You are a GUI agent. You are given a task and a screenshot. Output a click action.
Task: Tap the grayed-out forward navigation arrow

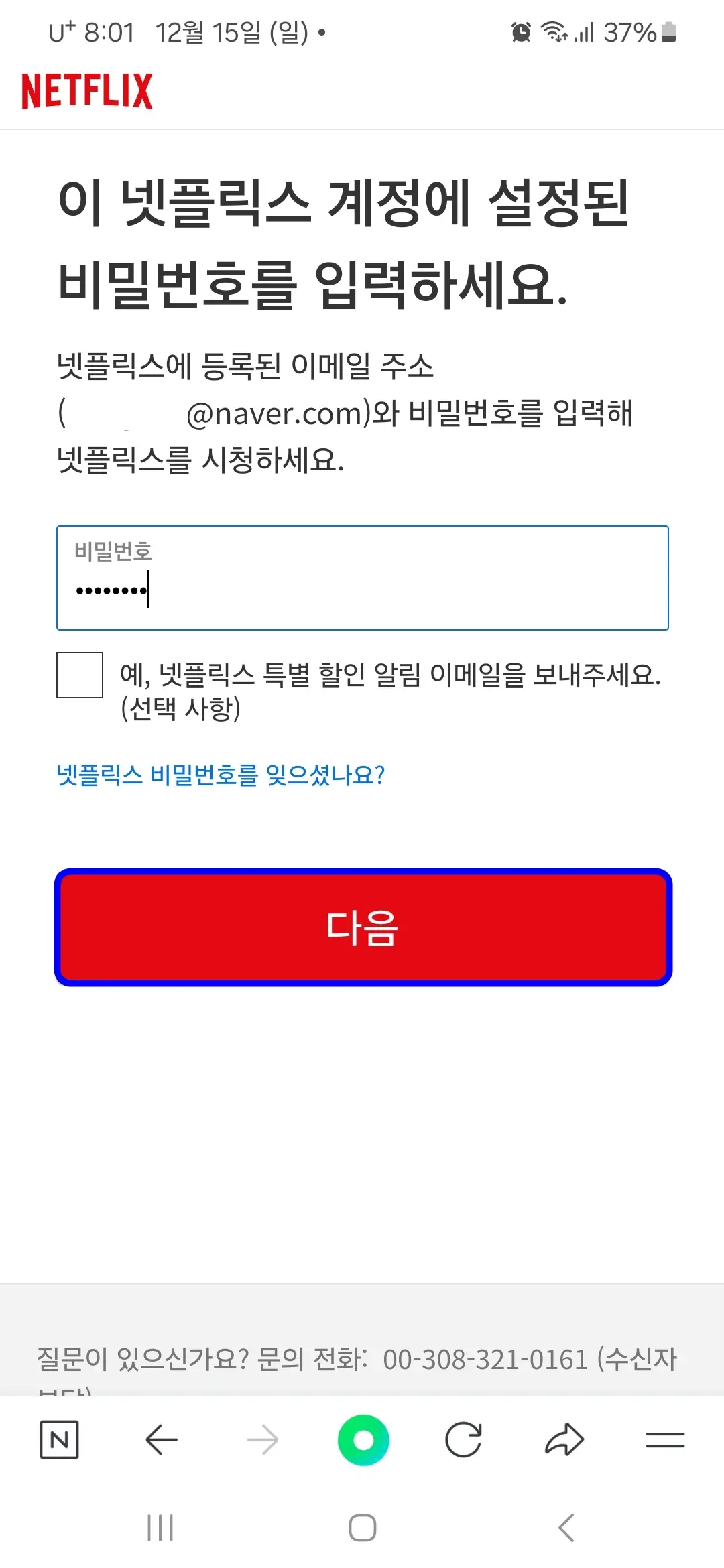click(263, 1438)
